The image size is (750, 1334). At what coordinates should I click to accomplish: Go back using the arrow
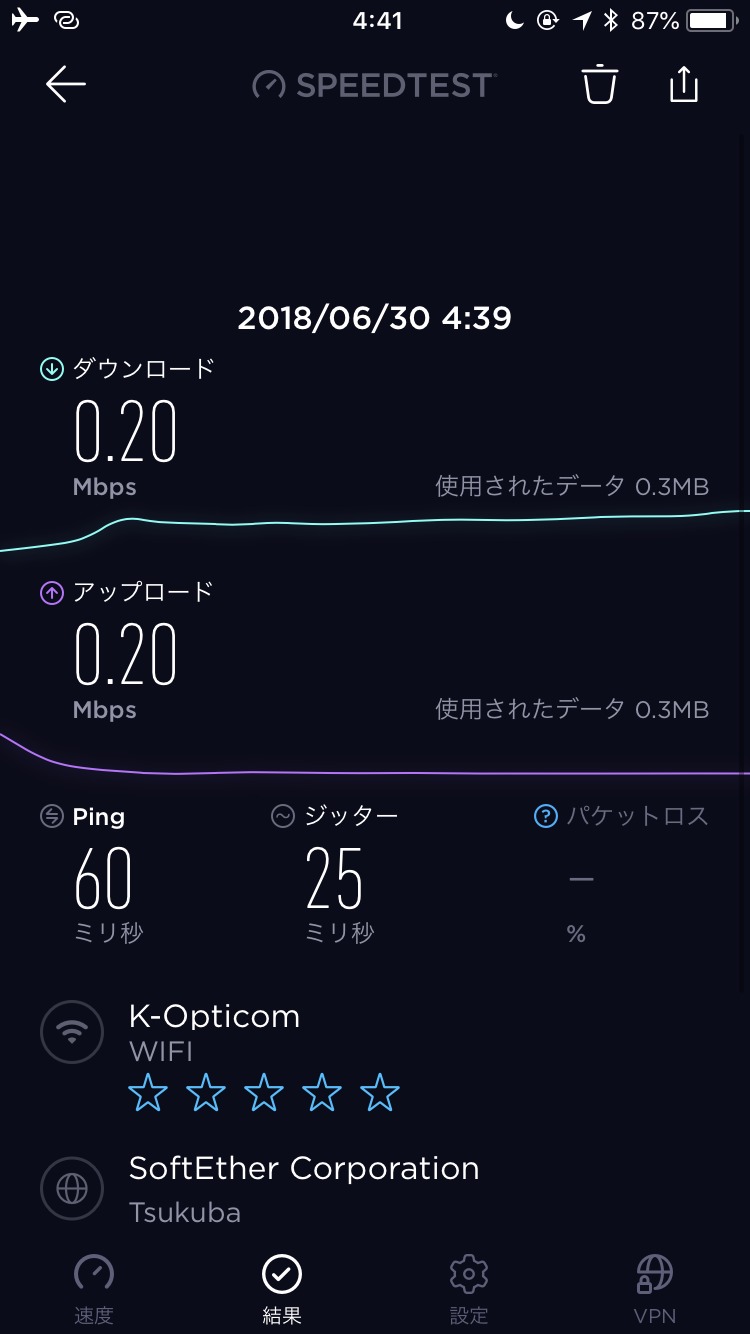pos(66,85)
